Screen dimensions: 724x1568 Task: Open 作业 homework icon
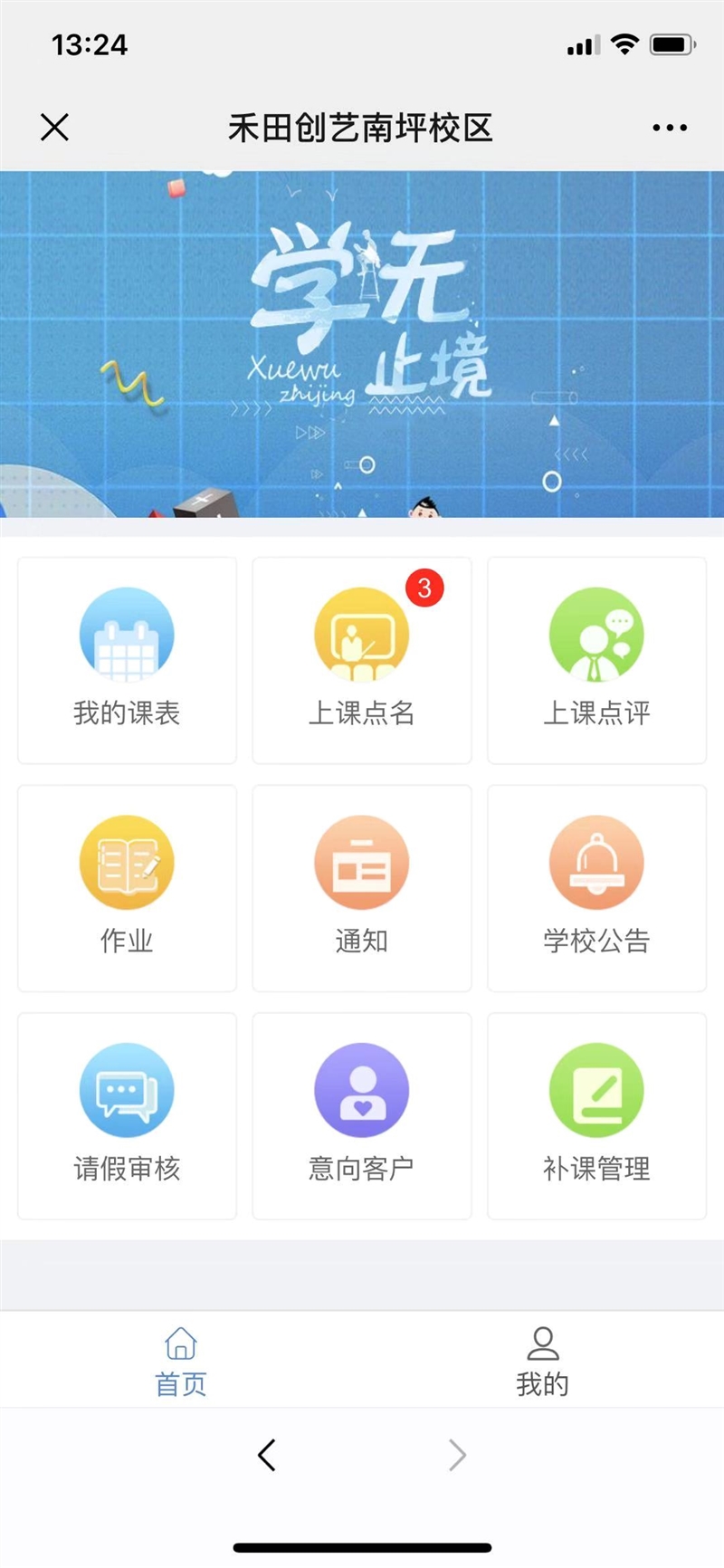click(x=127, y=862)
